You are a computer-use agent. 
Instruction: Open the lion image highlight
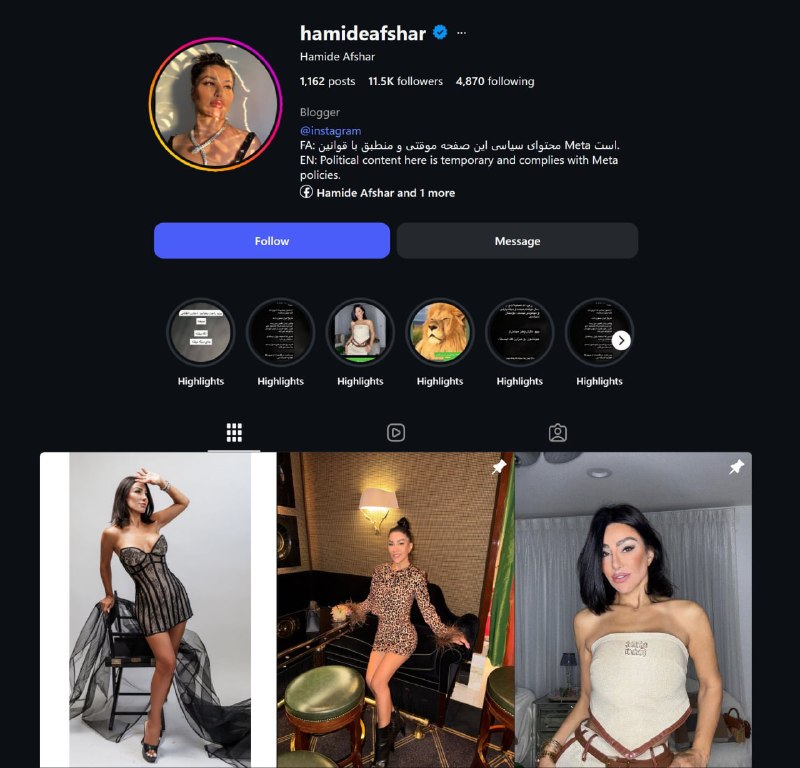(x=440, y=332)
